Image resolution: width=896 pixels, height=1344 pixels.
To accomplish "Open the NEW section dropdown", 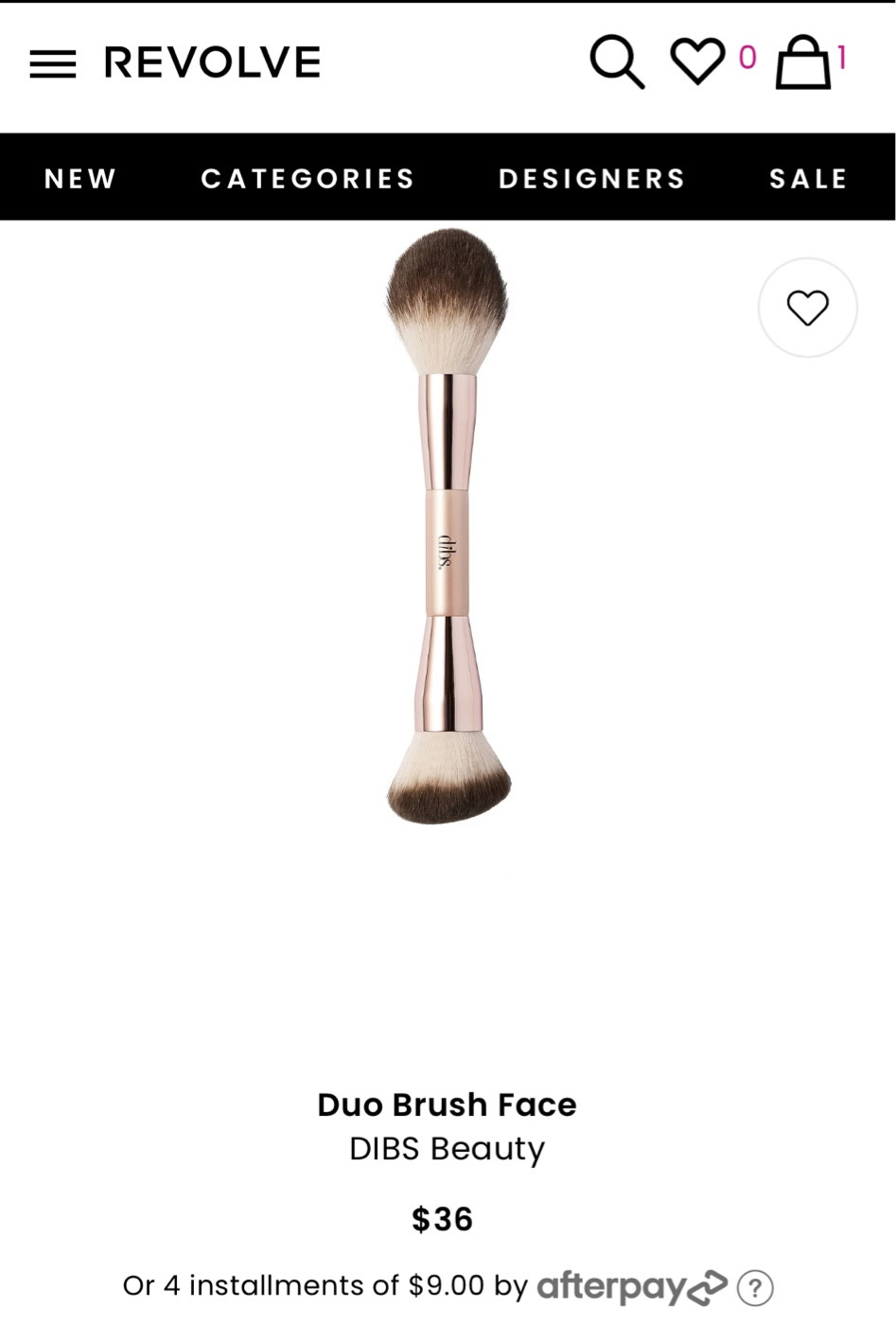I will [79, 178].
